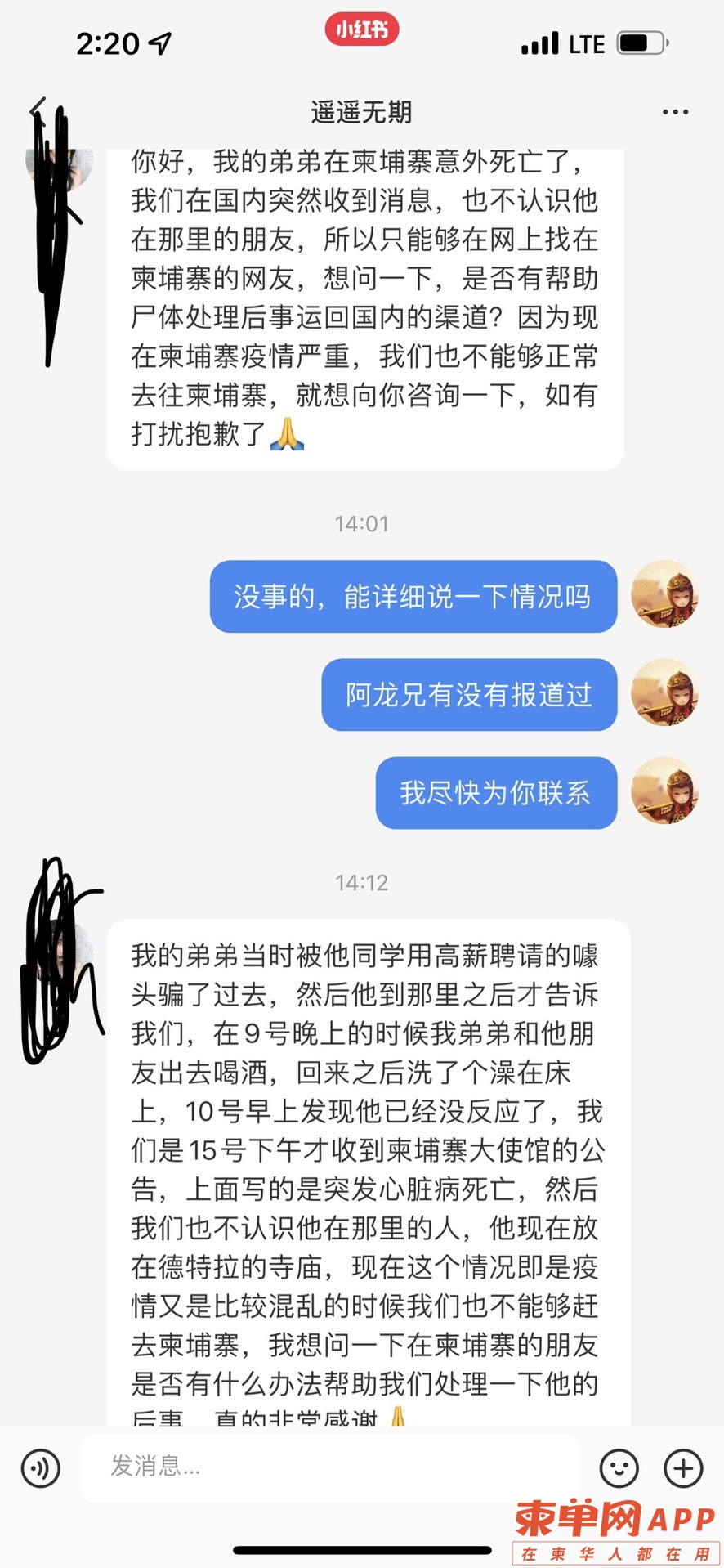The image size is (724, 1568).
Task: Switch to voice message input
Action: (x=41, y=1467)
